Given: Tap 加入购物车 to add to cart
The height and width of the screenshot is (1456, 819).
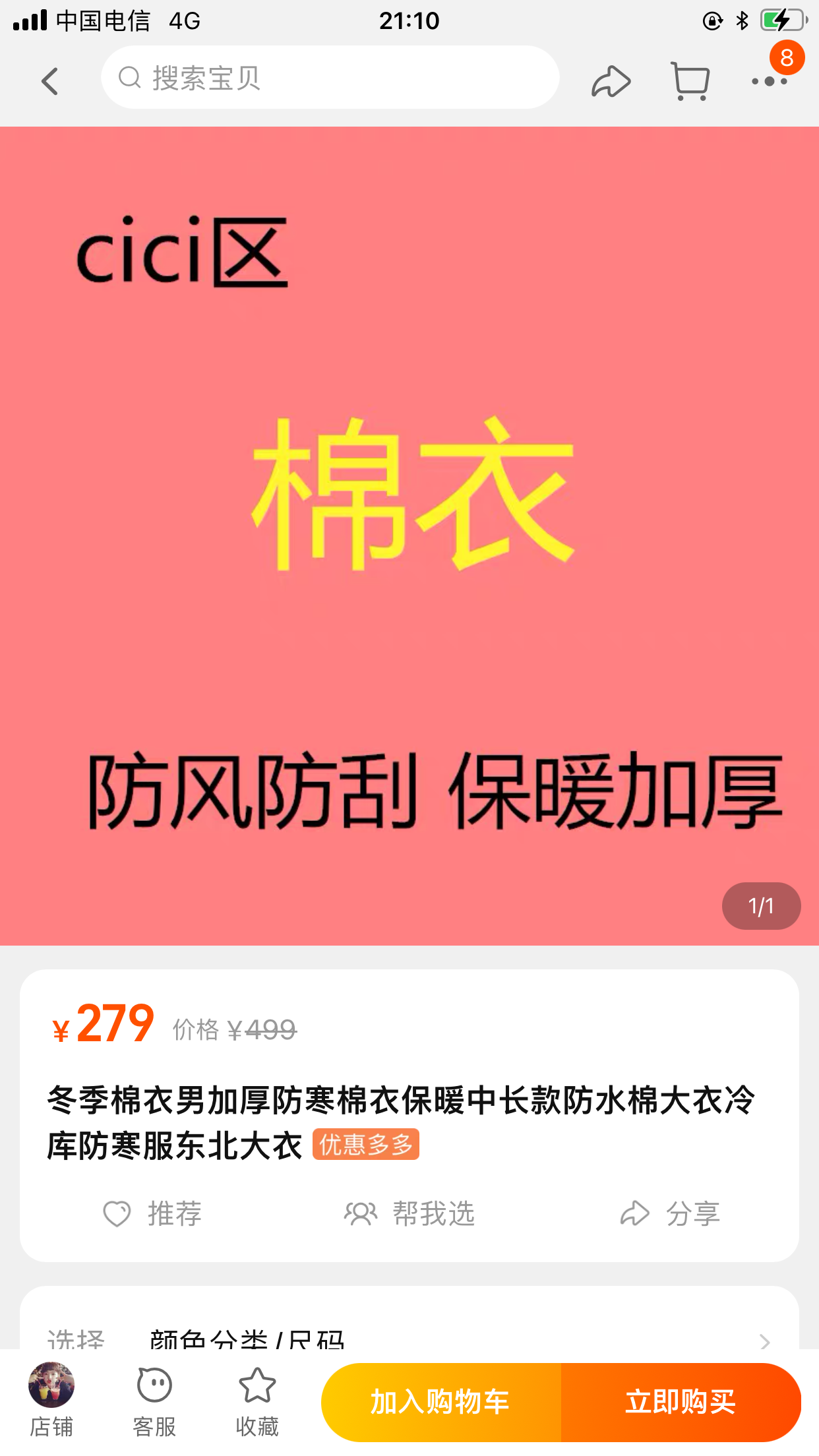Looking at the screenshot, I should [x=440, y=1402].
